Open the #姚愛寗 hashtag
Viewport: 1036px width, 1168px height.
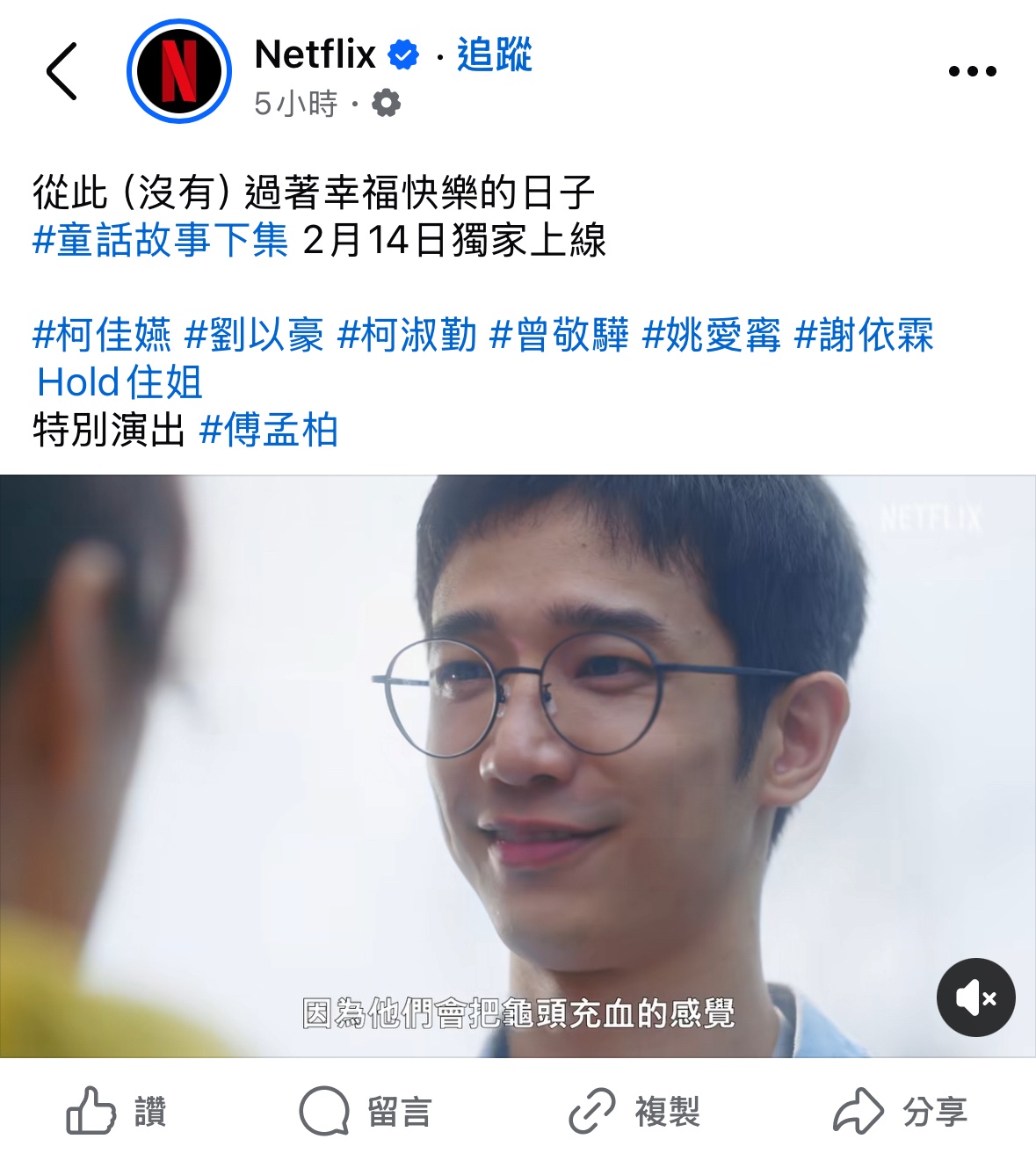(x=712, y=335)
